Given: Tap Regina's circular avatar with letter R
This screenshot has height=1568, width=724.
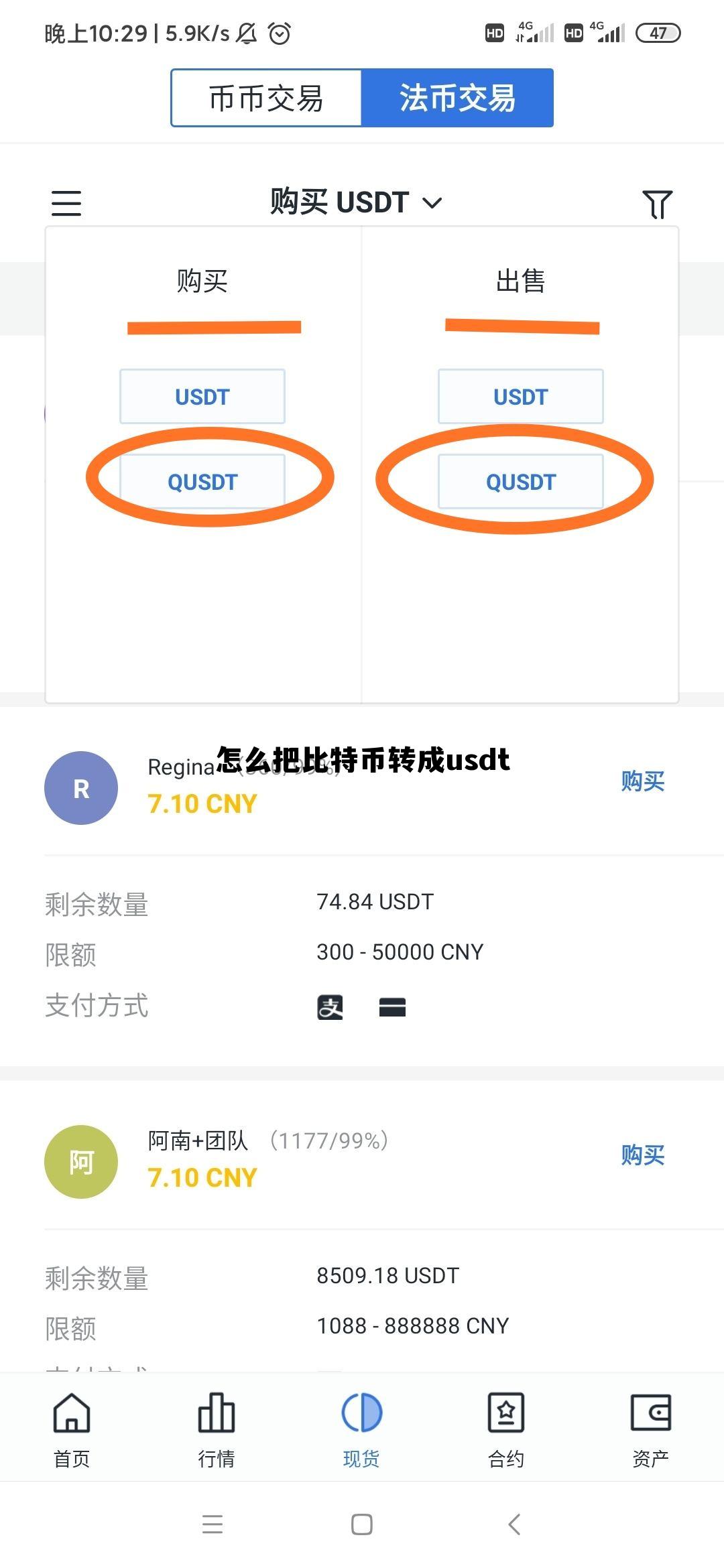Looking at the screenshot, I should pyautogui.click(x=80, y=788).
